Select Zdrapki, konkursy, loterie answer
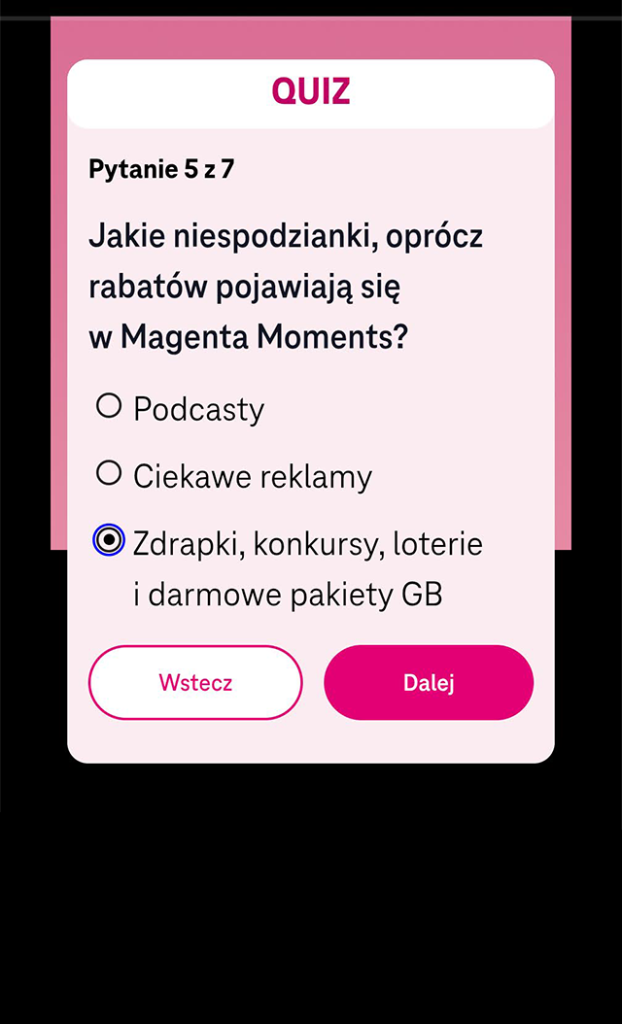 [109, 541]
